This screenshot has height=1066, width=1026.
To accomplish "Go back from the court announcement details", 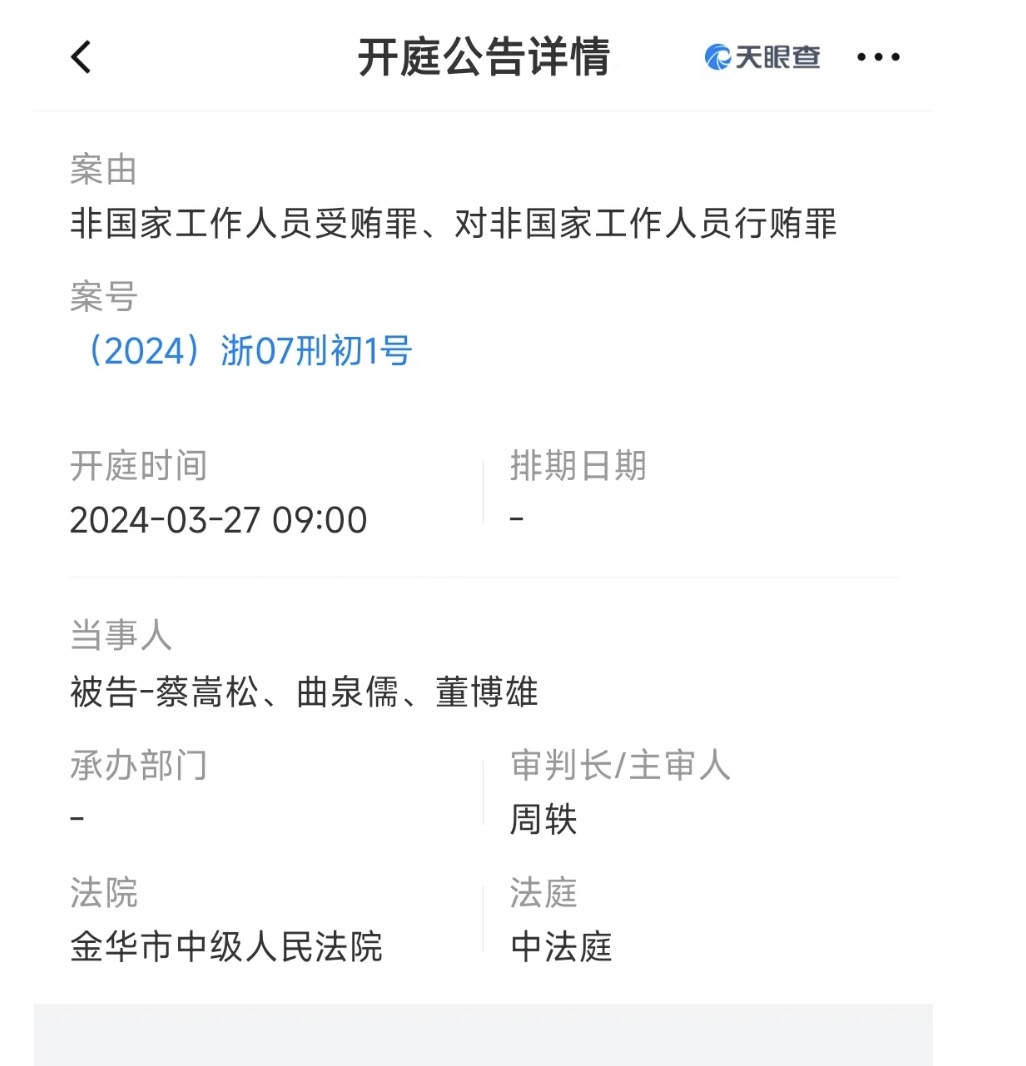I will click(82, 57).
